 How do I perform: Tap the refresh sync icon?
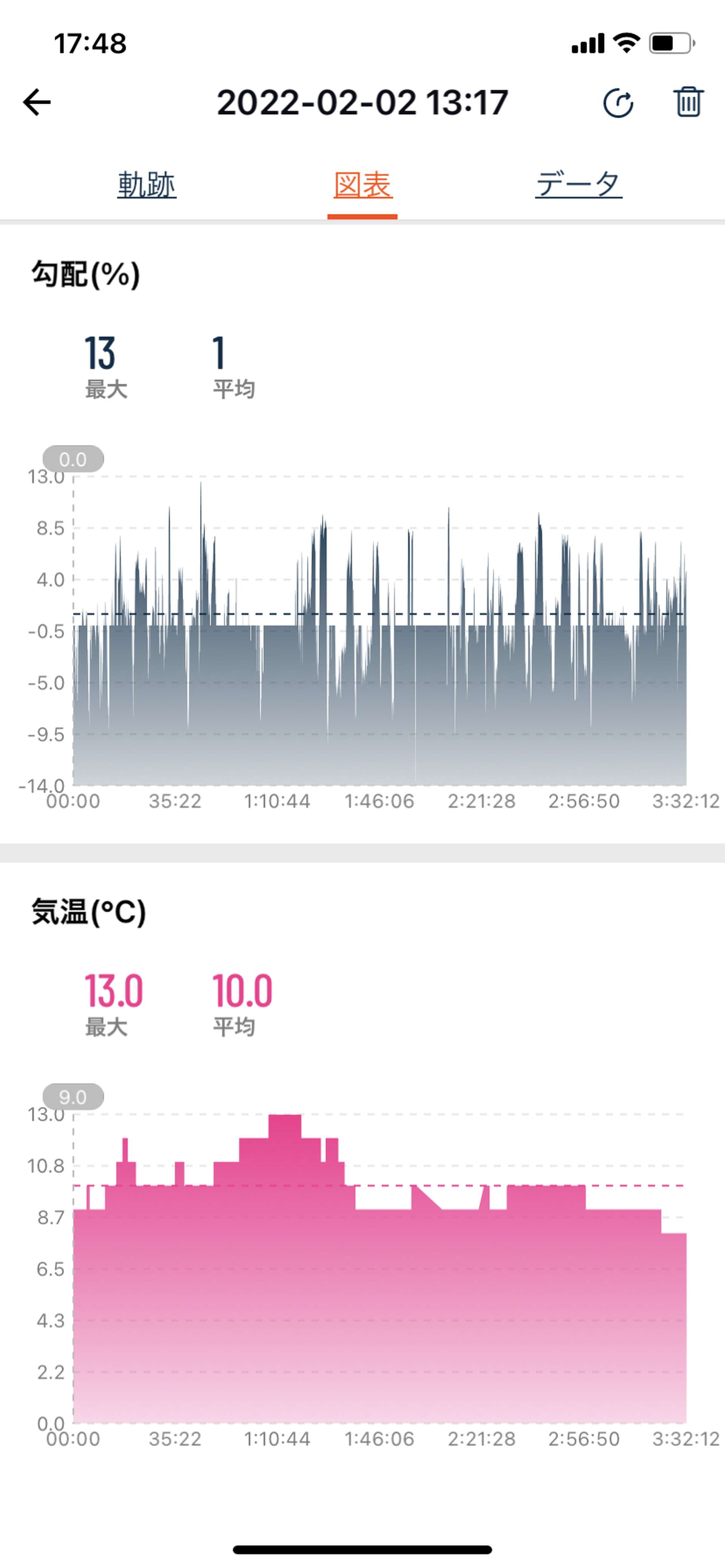coord(618,102)
